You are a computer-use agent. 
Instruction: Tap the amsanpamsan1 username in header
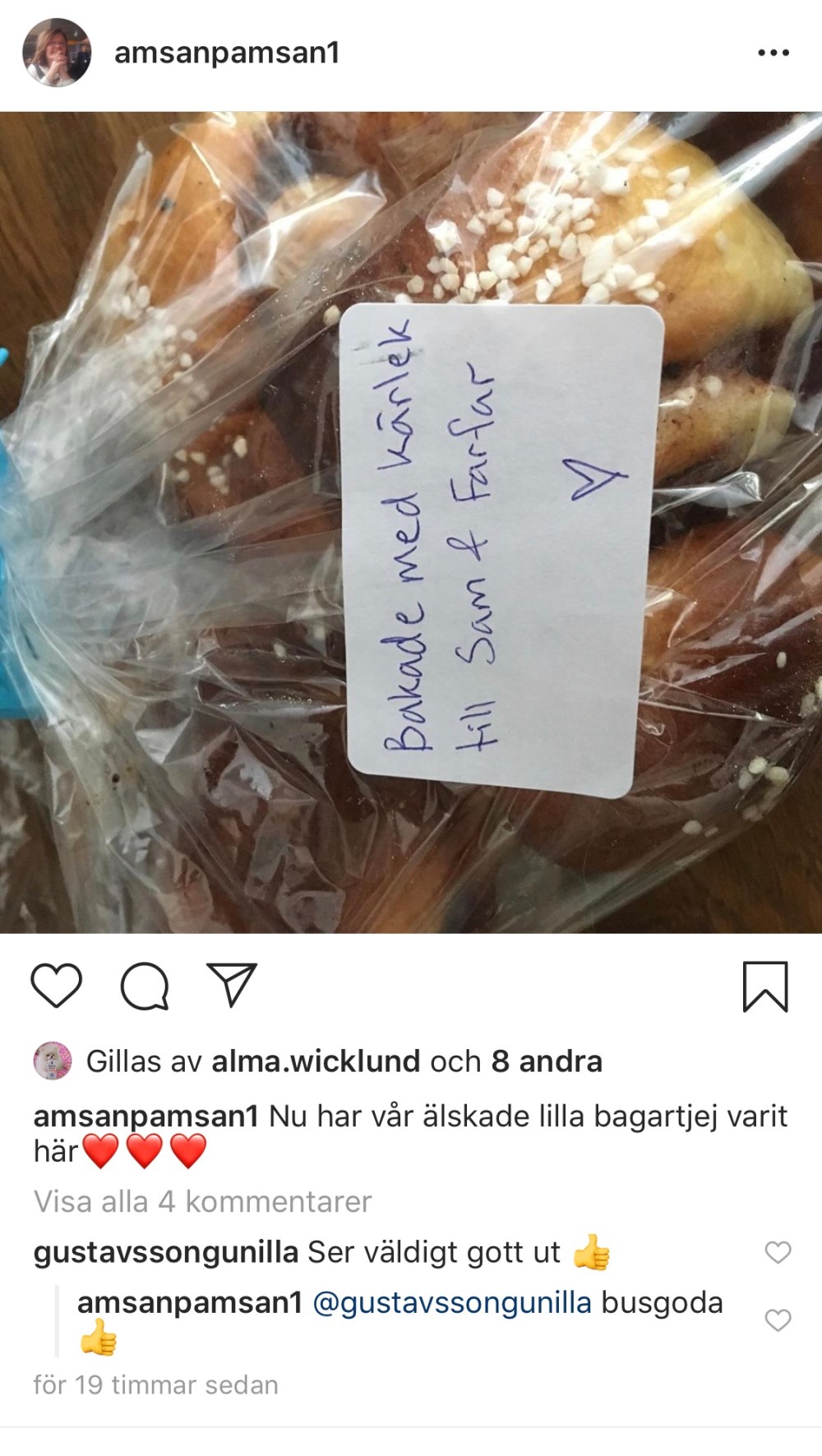pyautogui.click(x=227, y=53)
